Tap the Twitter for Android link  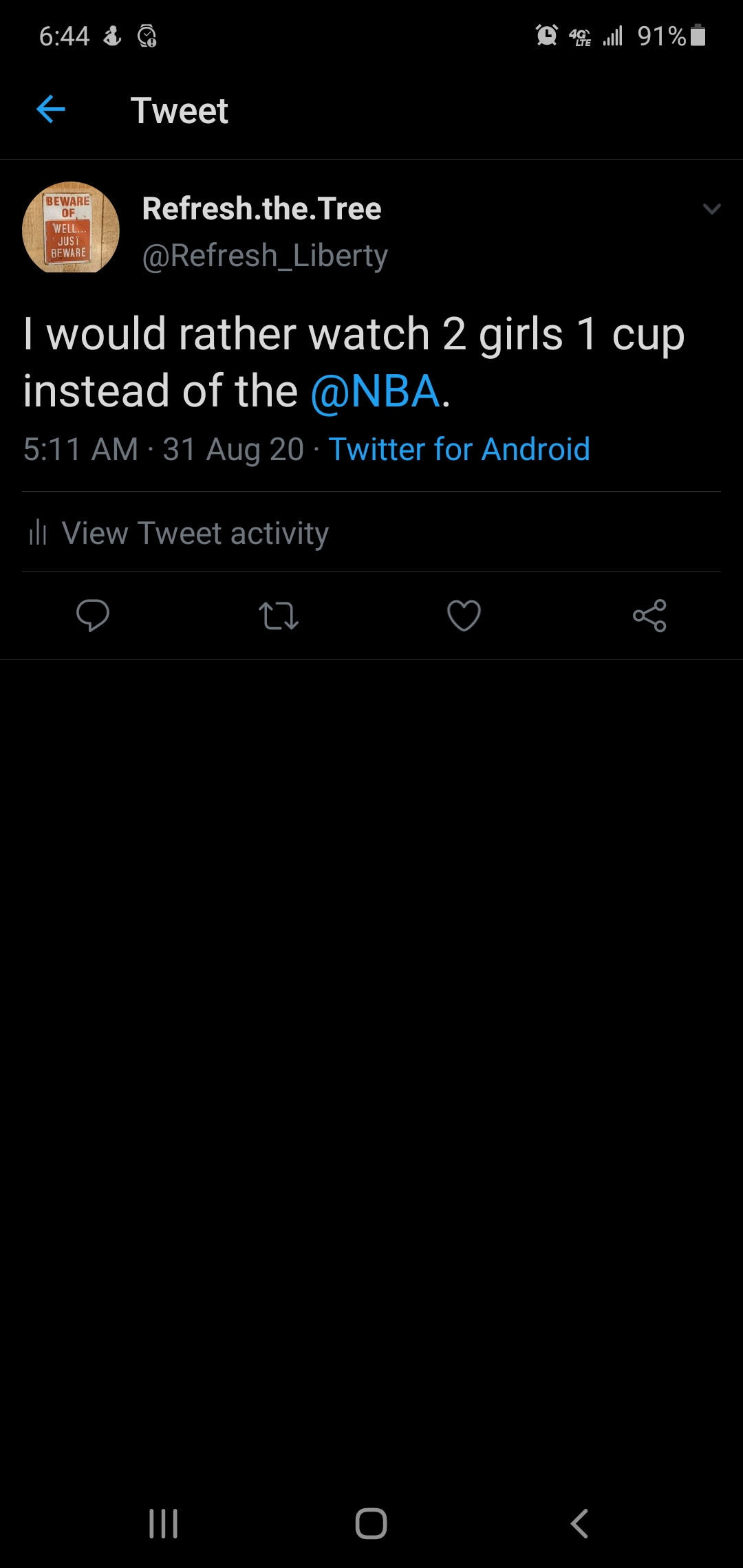[x=459, y=449]
